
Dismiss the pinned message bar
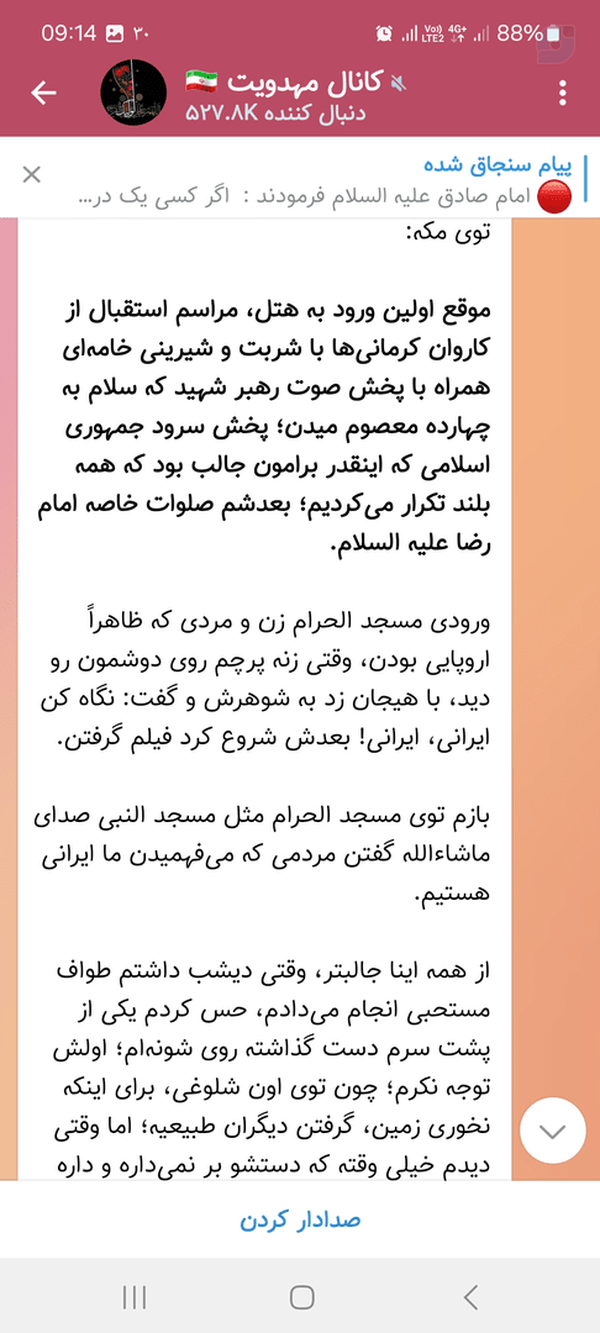click(32, 175)
